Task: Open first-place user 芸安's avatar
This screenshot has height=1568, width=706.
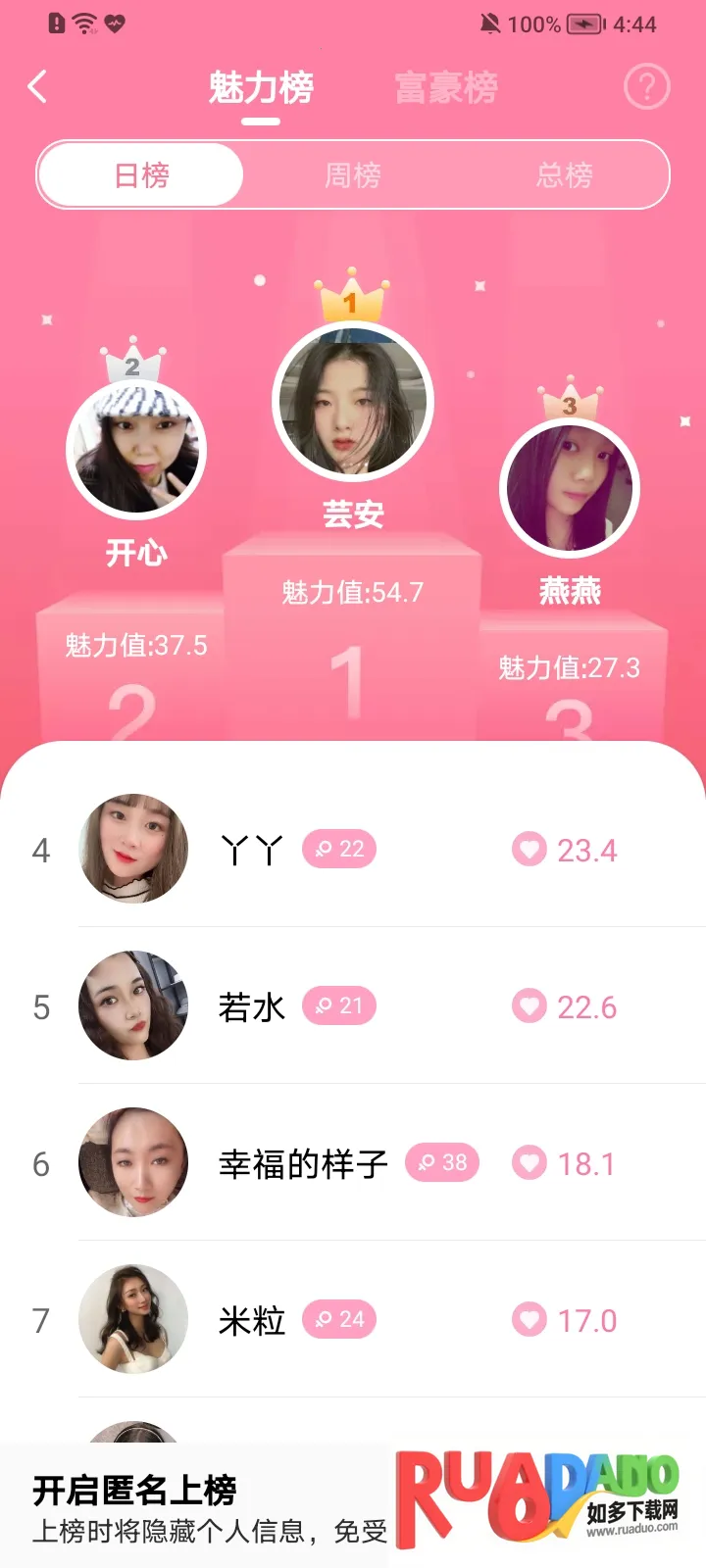Action: (352, 402)
